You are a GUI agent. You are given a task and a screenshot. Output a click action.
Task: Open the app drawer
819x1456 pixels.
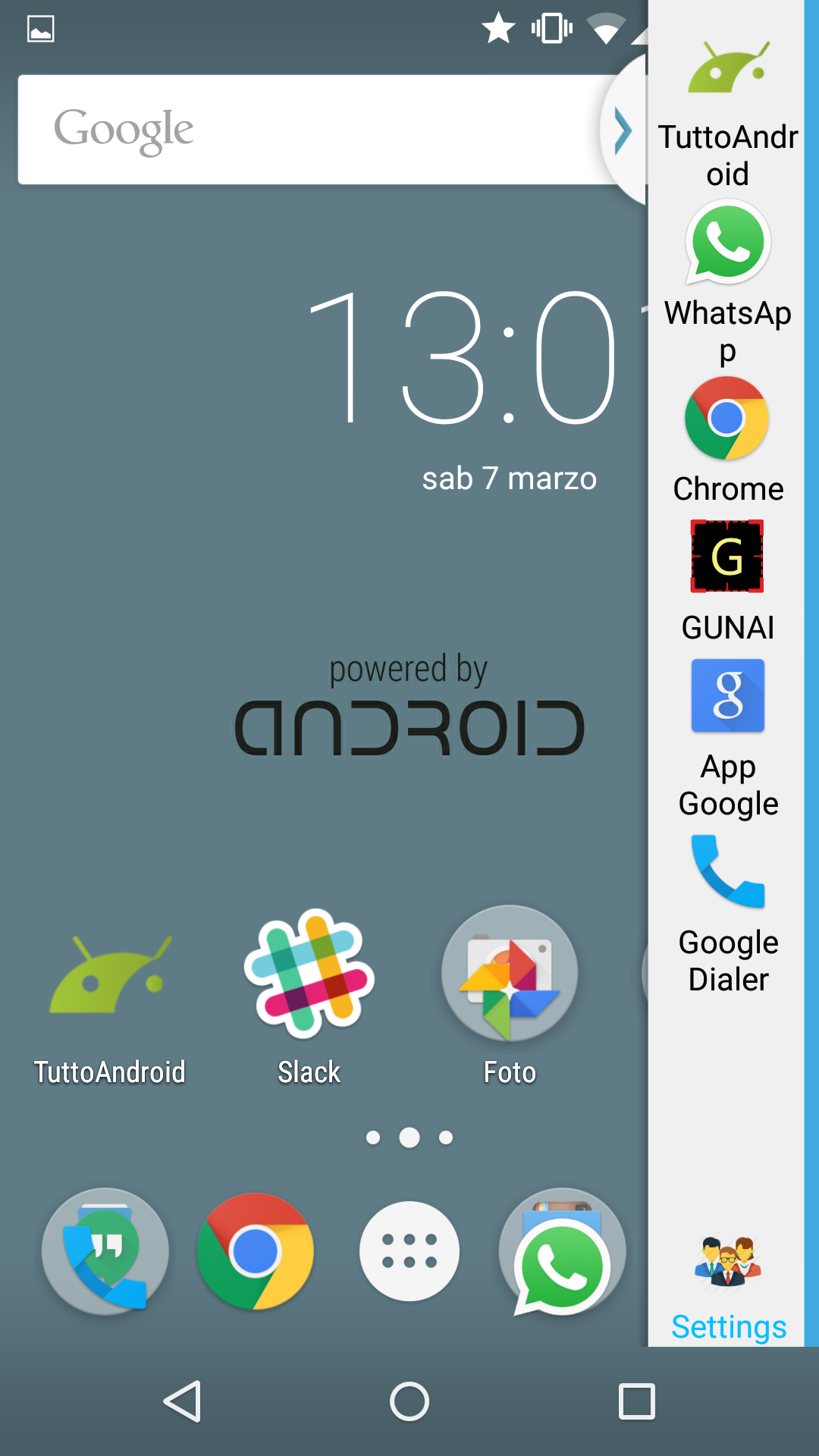tap(409, 1251)
